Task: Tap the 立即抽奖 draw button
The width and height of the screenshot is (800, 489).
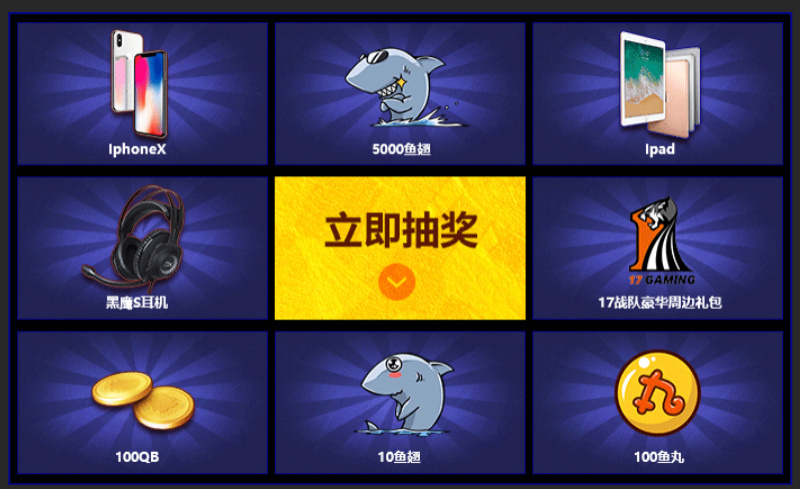Action: [x=400, y=248]
